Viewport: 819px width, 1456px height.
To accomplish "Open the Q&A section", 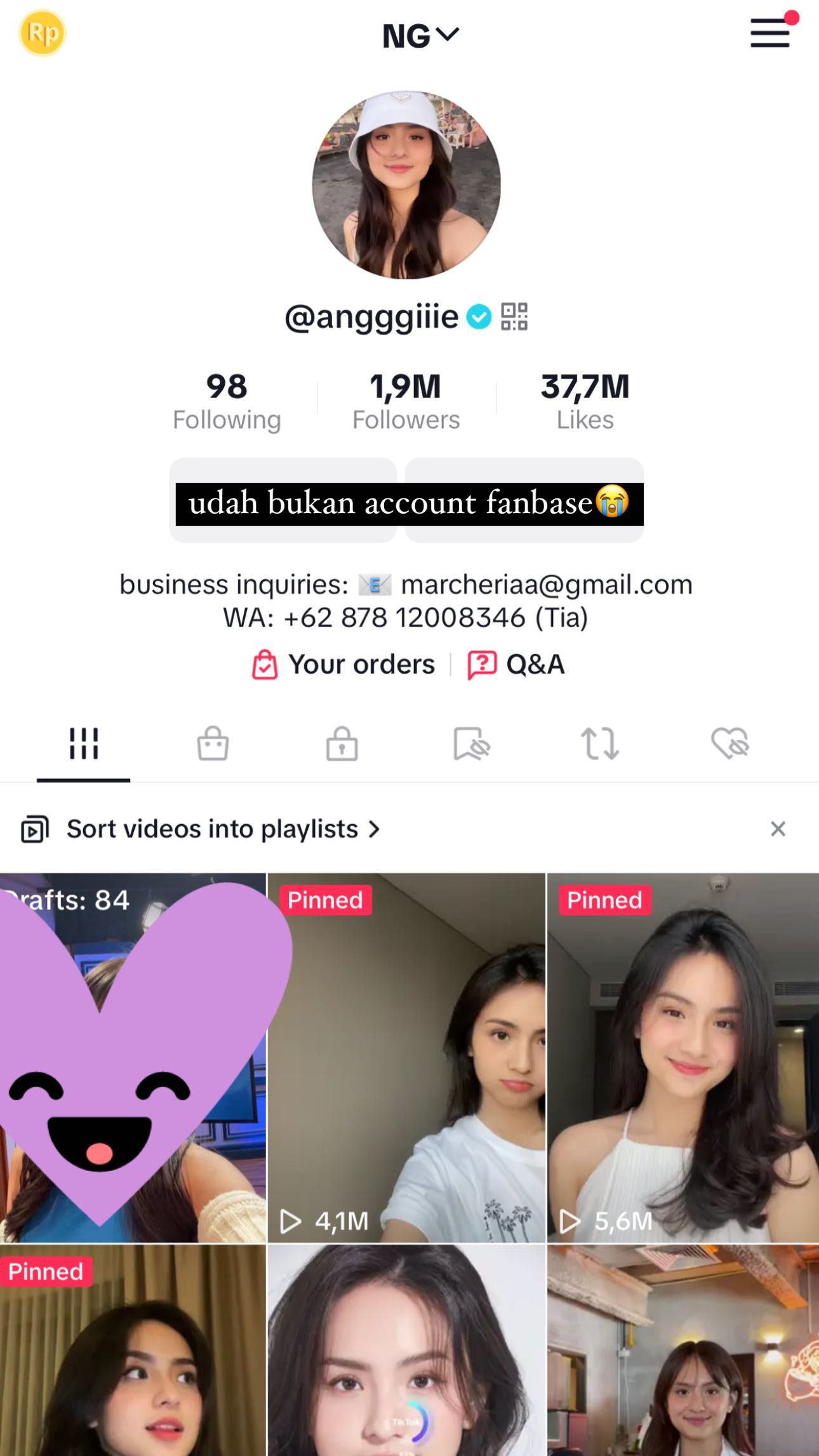I will pyautogui.click(x=516, y=665).
